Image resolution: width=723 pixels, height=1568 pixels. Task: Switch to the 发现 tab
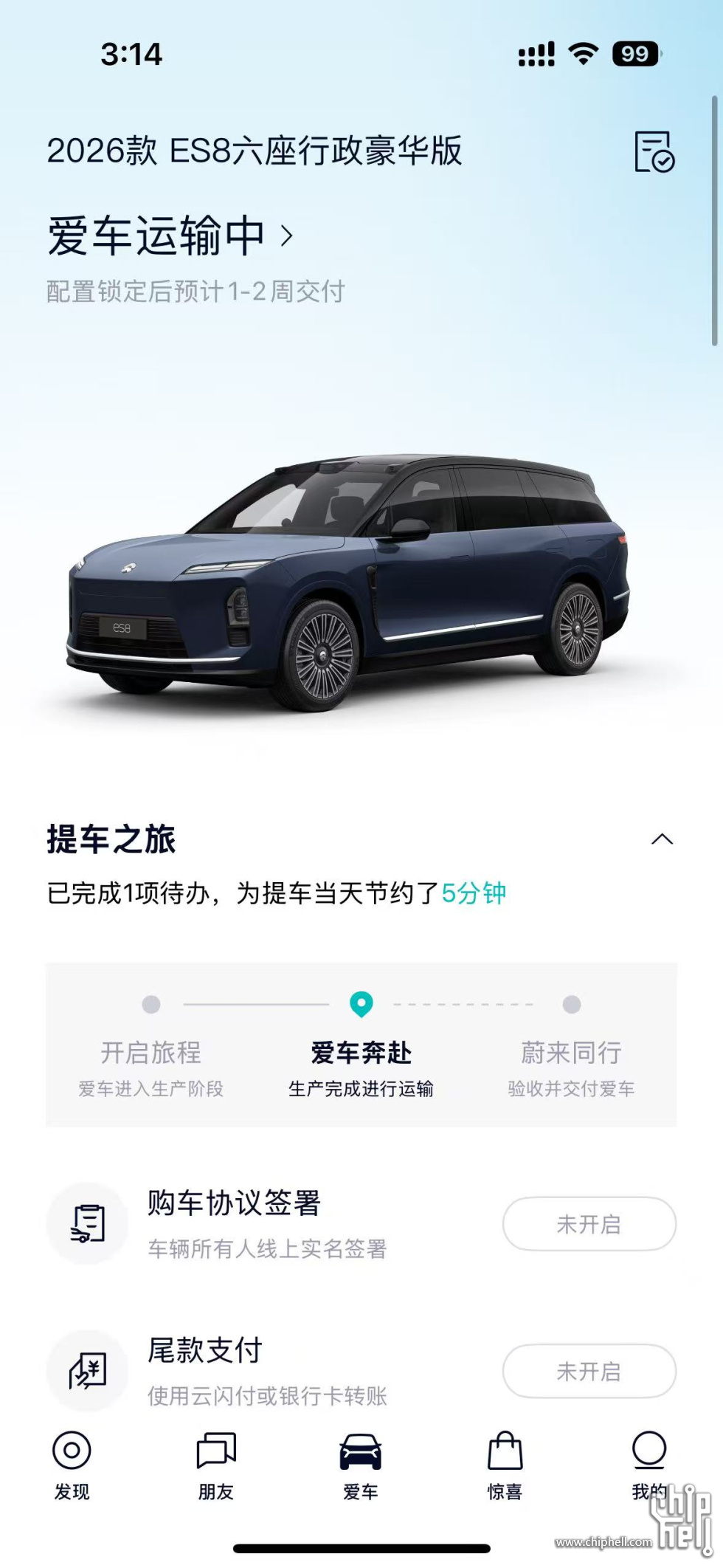pyautogui.click(x=72, y=1465)
